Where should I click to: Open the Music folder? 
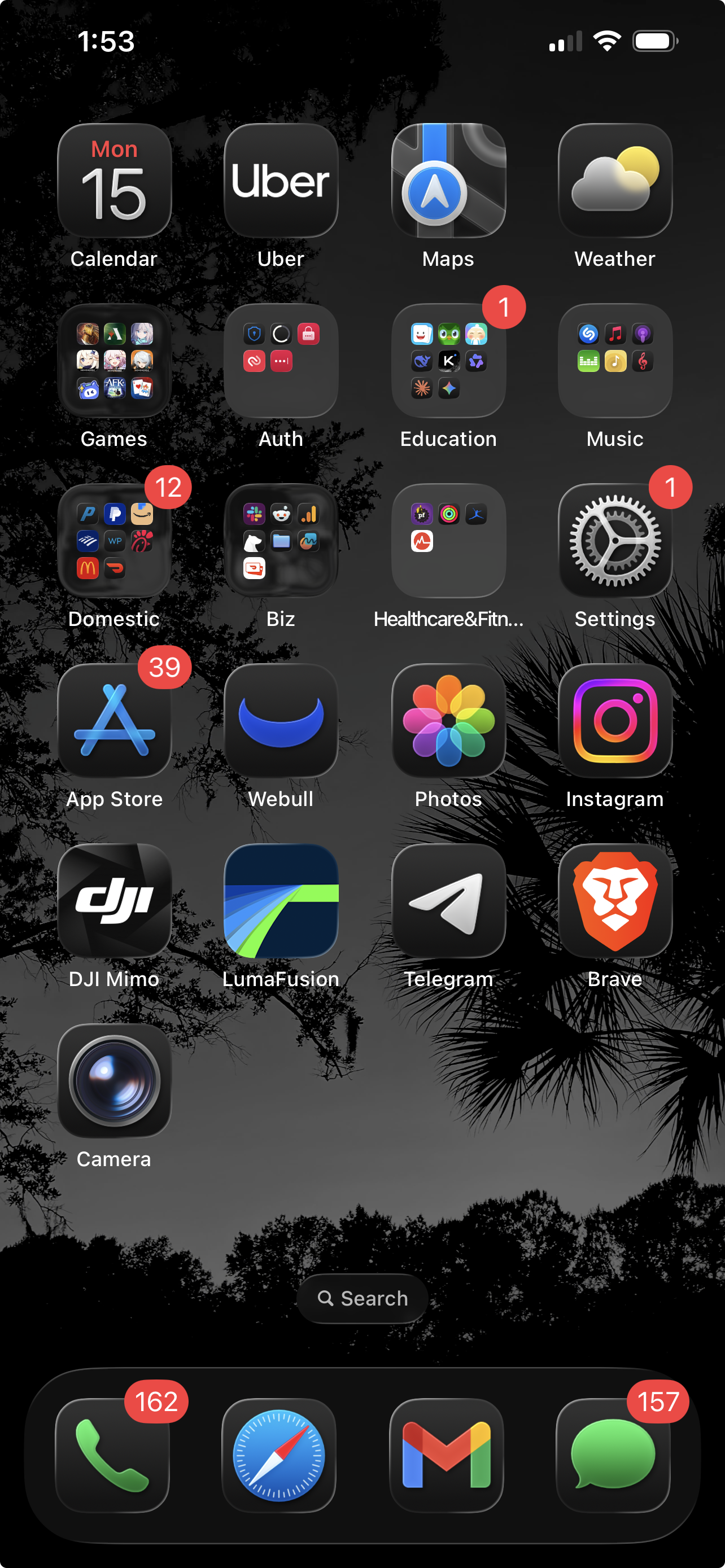click(x=615, y=360)
